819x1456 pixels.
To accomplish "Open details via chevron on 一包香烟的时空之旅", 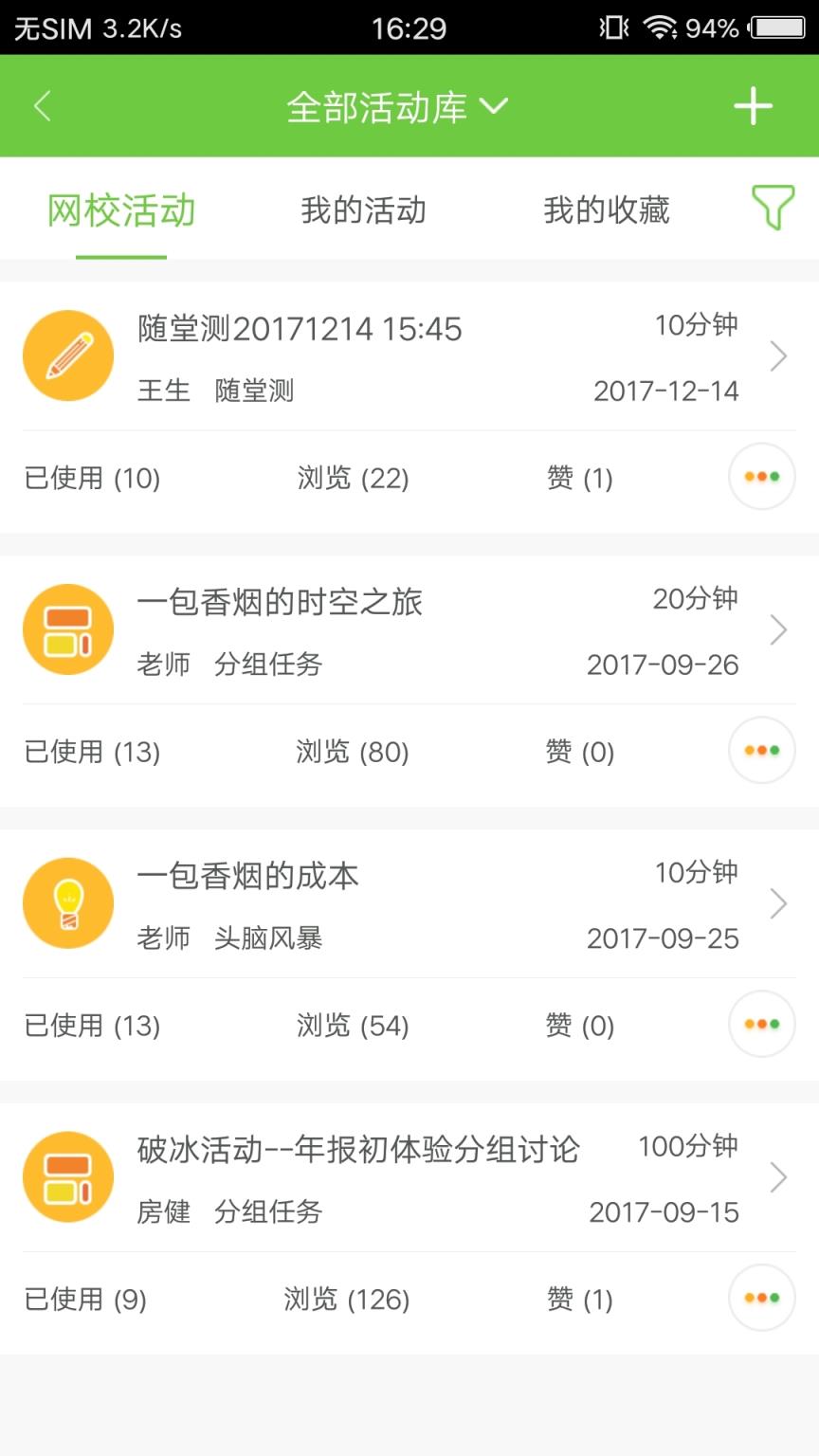I will point(779,628).
